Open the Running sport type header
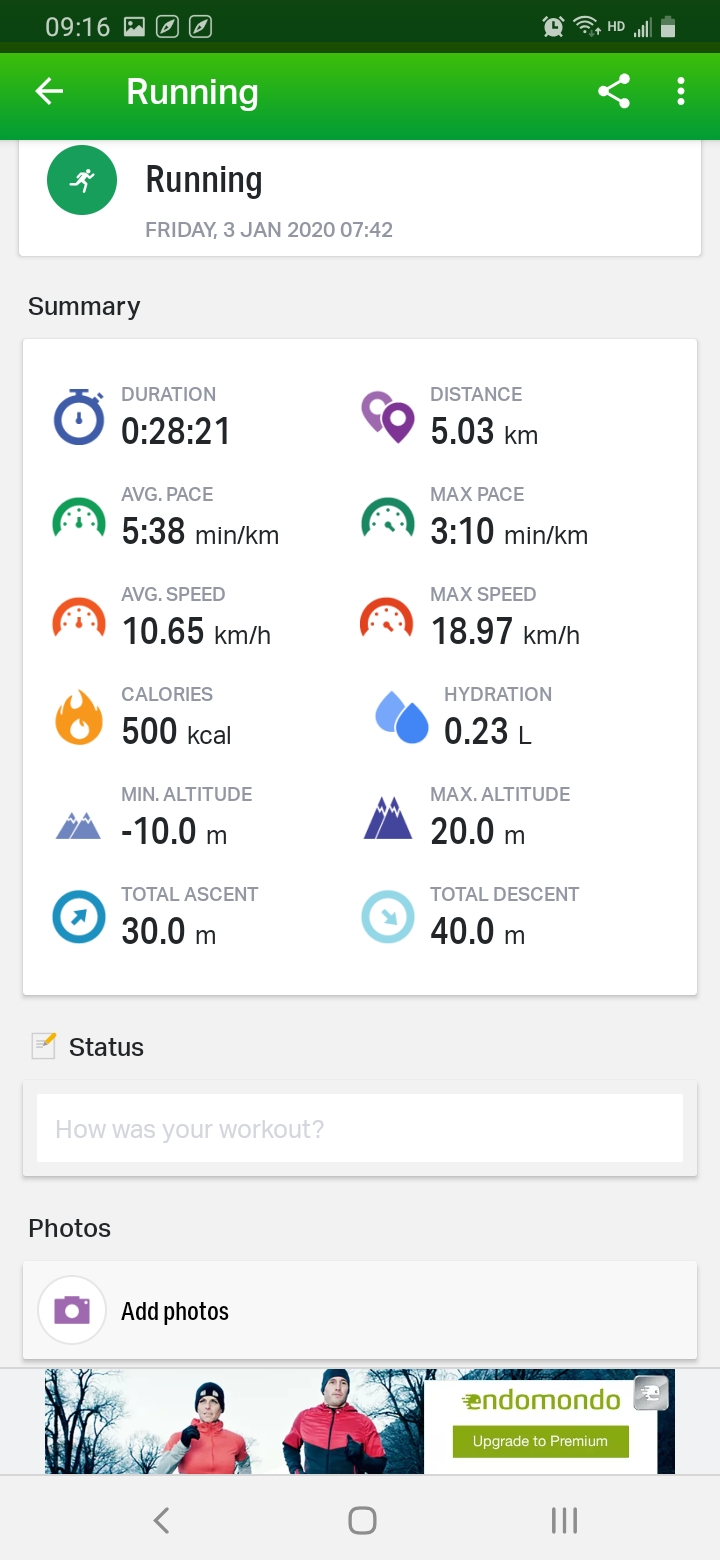The image size is (720, 1560). tap(360, 198)
